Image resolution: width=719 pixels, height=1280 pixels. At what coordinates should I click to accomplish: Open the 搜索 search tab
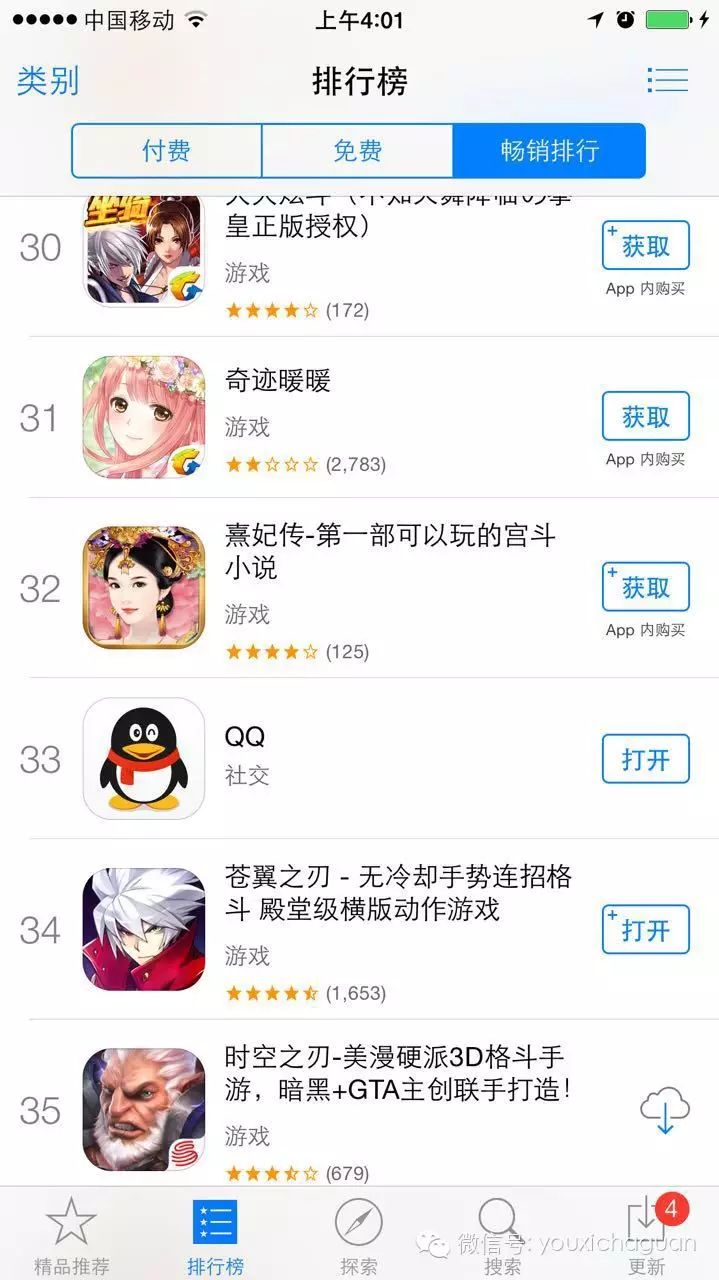(x=502, y=1236)
